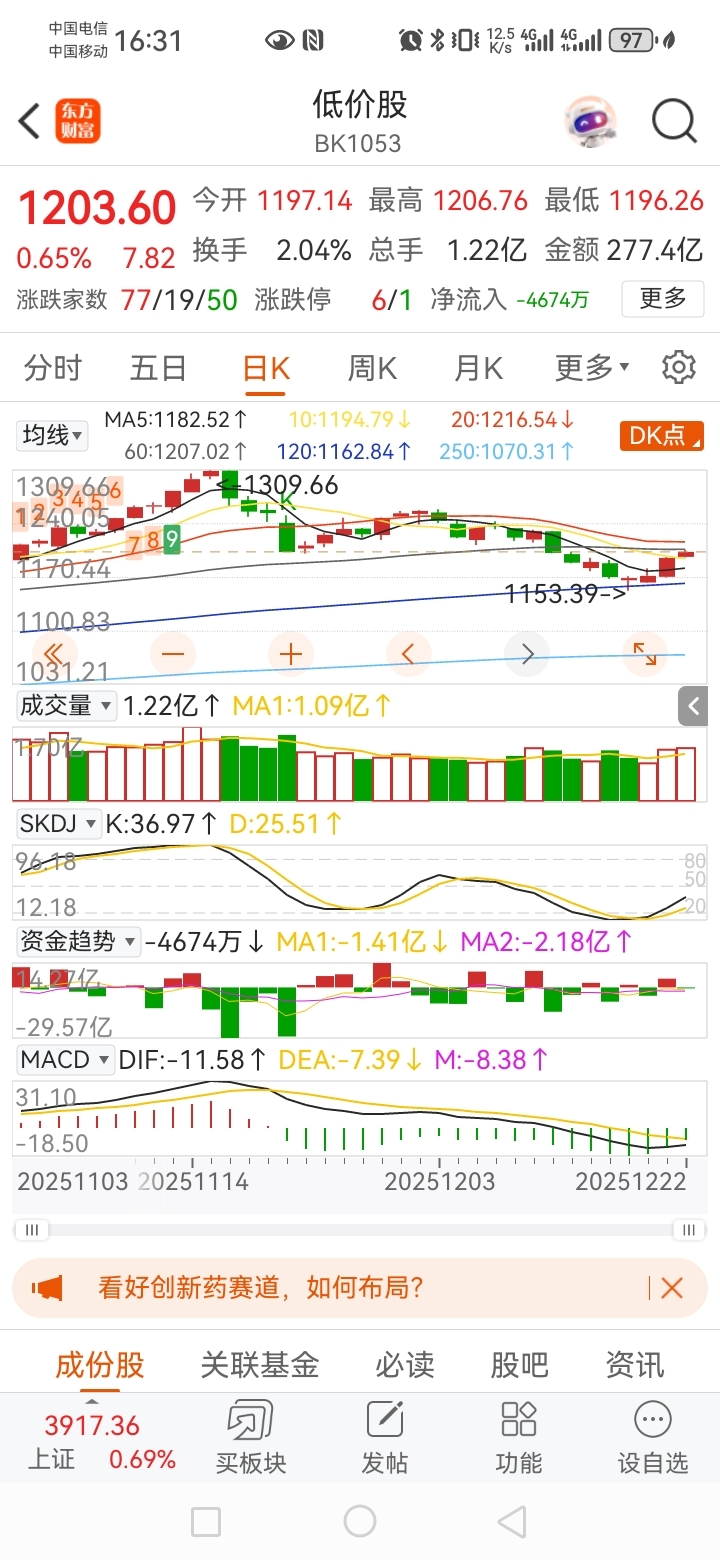The image size is (720, 1560).
Task: Zoom in the K-line chart with plus
Action: click(x=291, y=655)
